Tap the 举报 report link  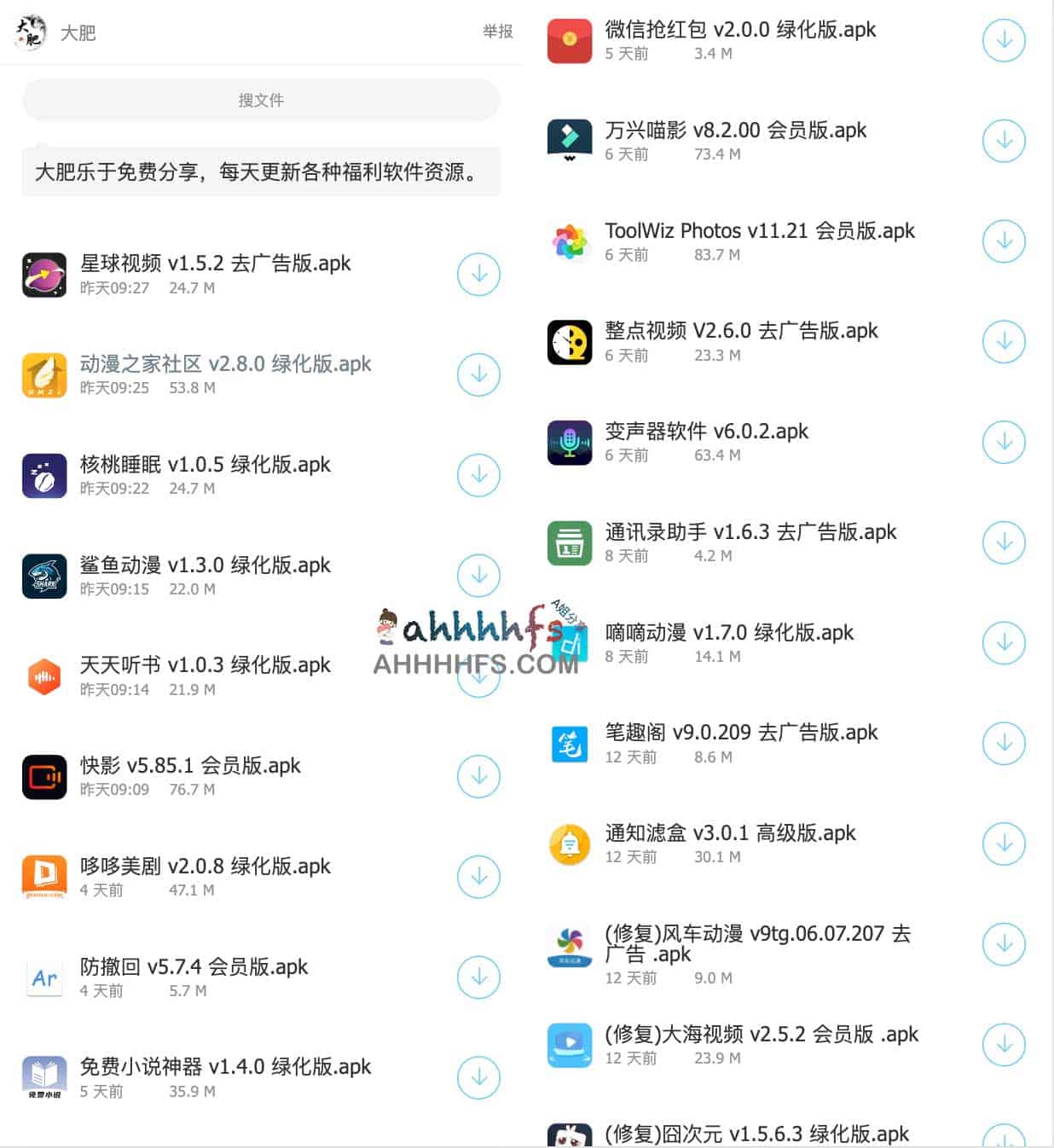[497, 32]
